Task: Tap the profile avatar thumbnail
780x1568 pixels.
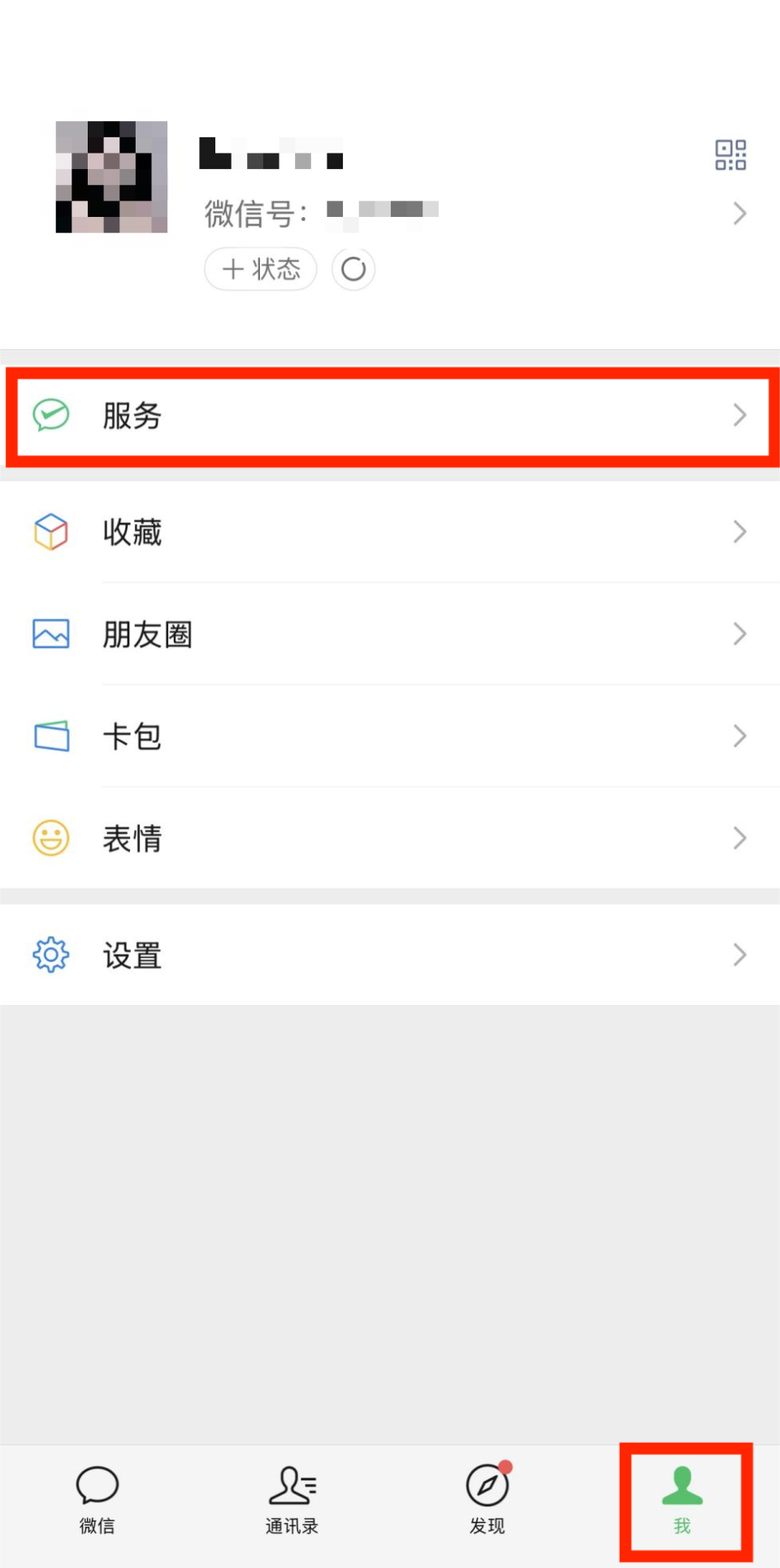Action: pos(111,177)
